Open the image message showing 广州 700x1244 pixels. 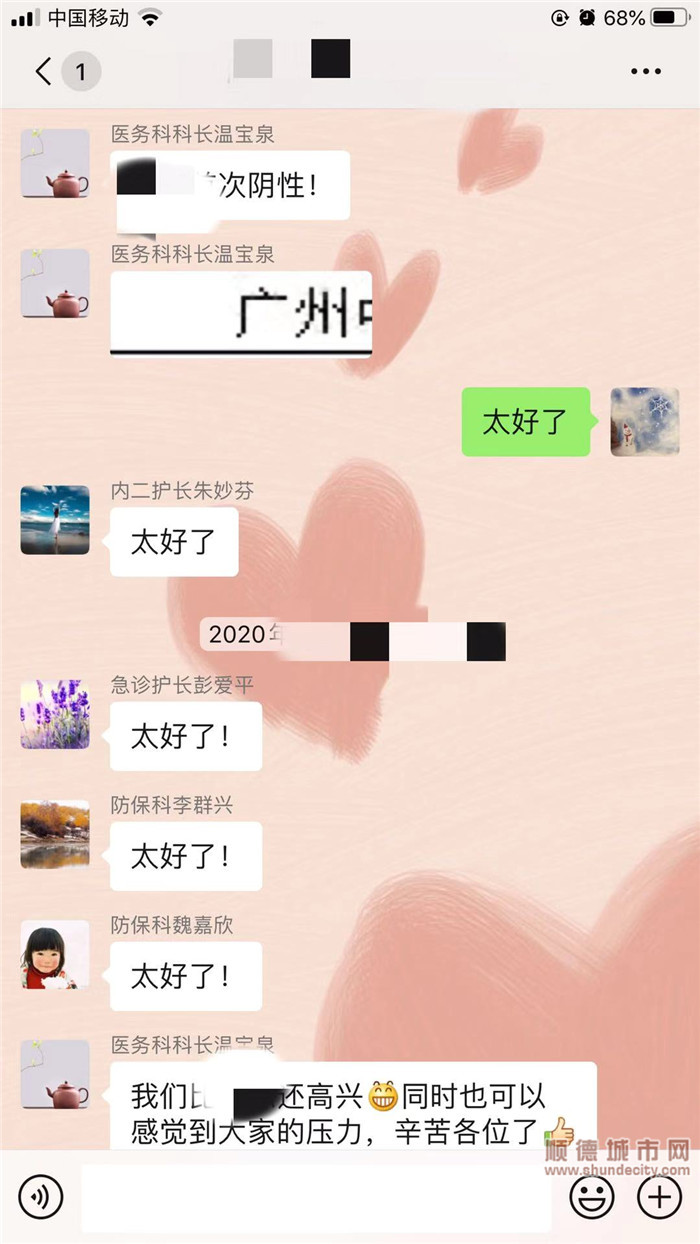coord(241,314)
